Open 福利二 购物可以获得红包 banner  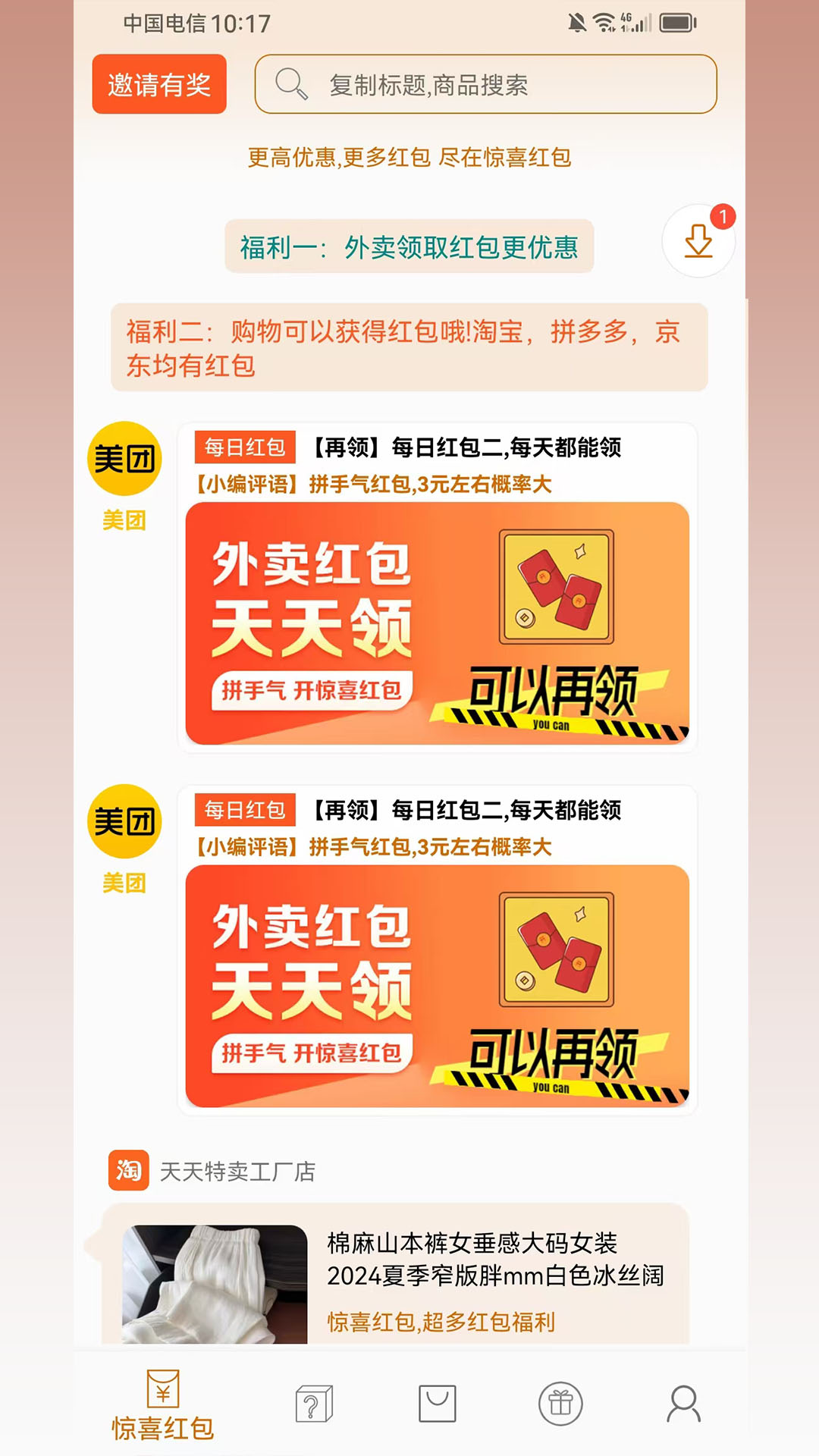[409, 348]
